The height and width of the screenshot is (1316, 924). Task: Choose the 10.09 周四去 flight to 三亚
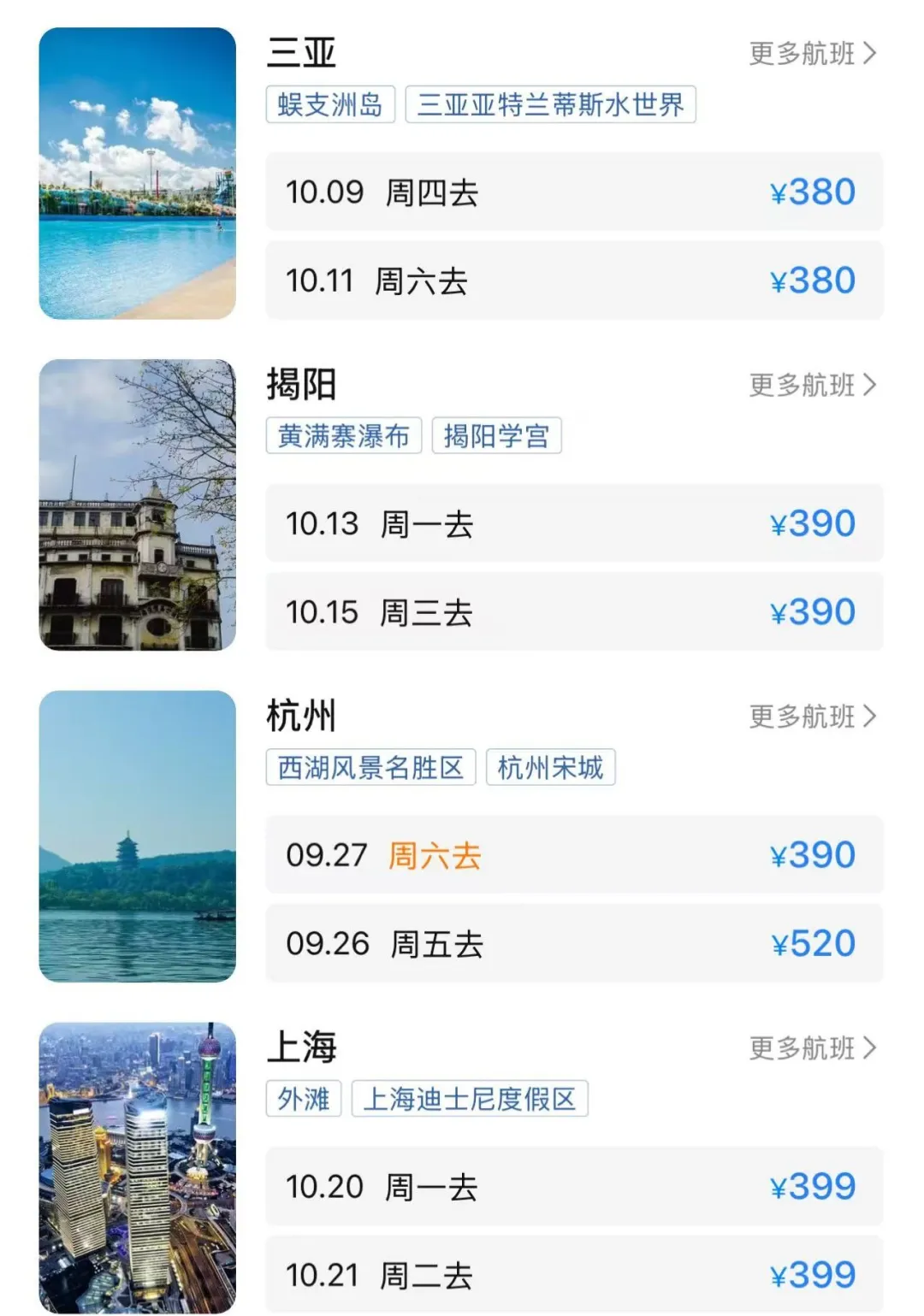[573, 192]
